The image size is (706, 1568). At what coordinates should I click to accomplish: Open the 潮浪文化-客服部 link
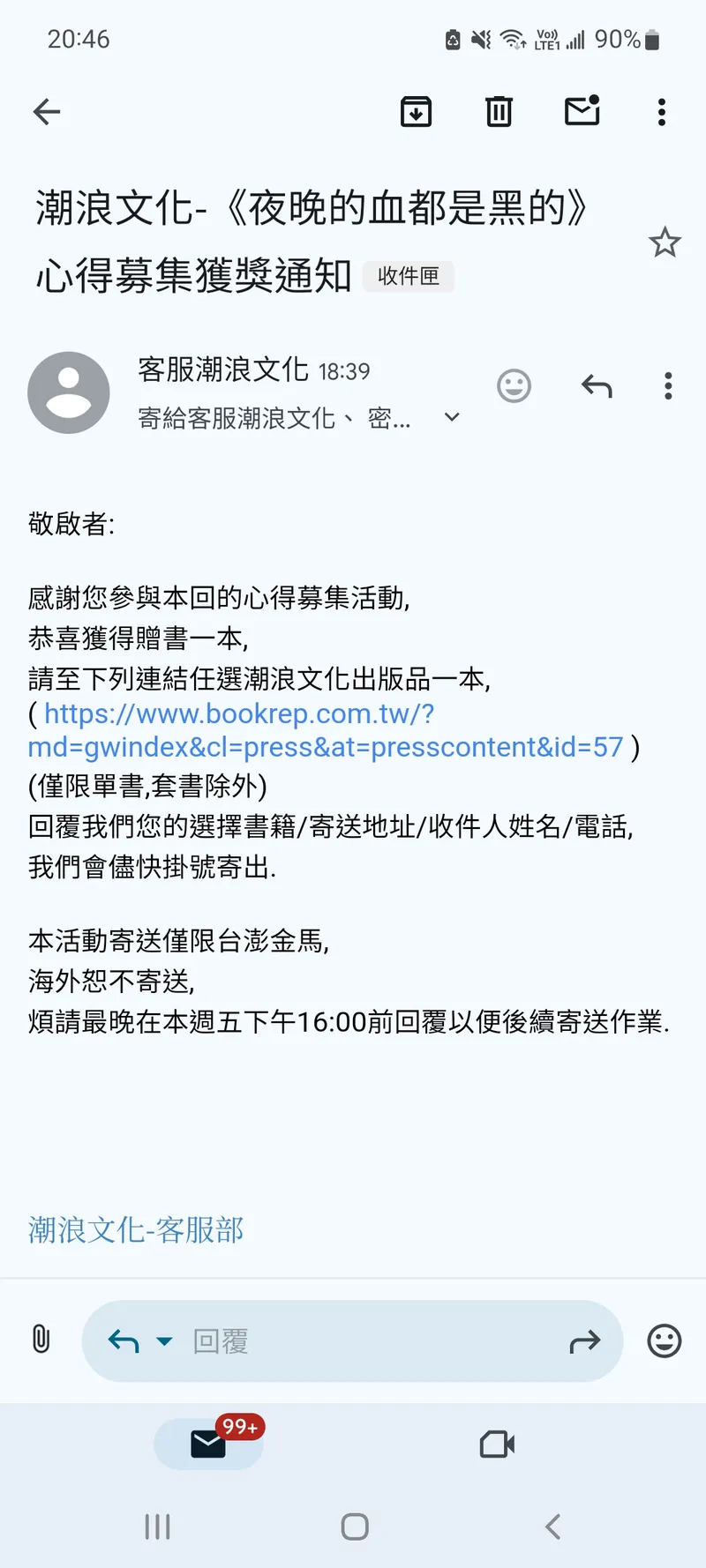tap(137, 1229)
